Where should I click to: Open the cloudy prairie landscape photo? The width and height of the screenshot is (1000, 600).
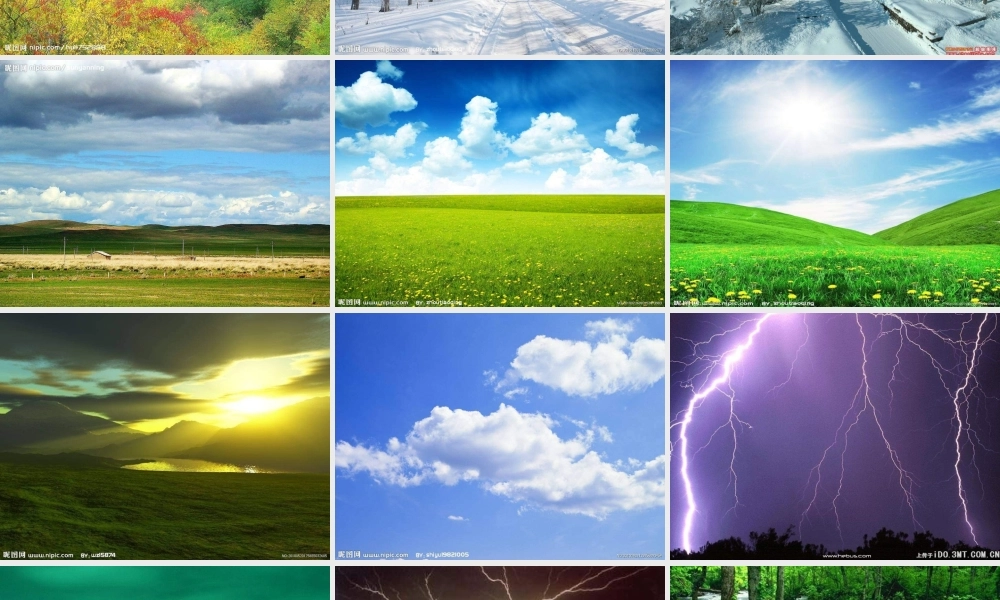pyautogui.click(x=164, y=183)
